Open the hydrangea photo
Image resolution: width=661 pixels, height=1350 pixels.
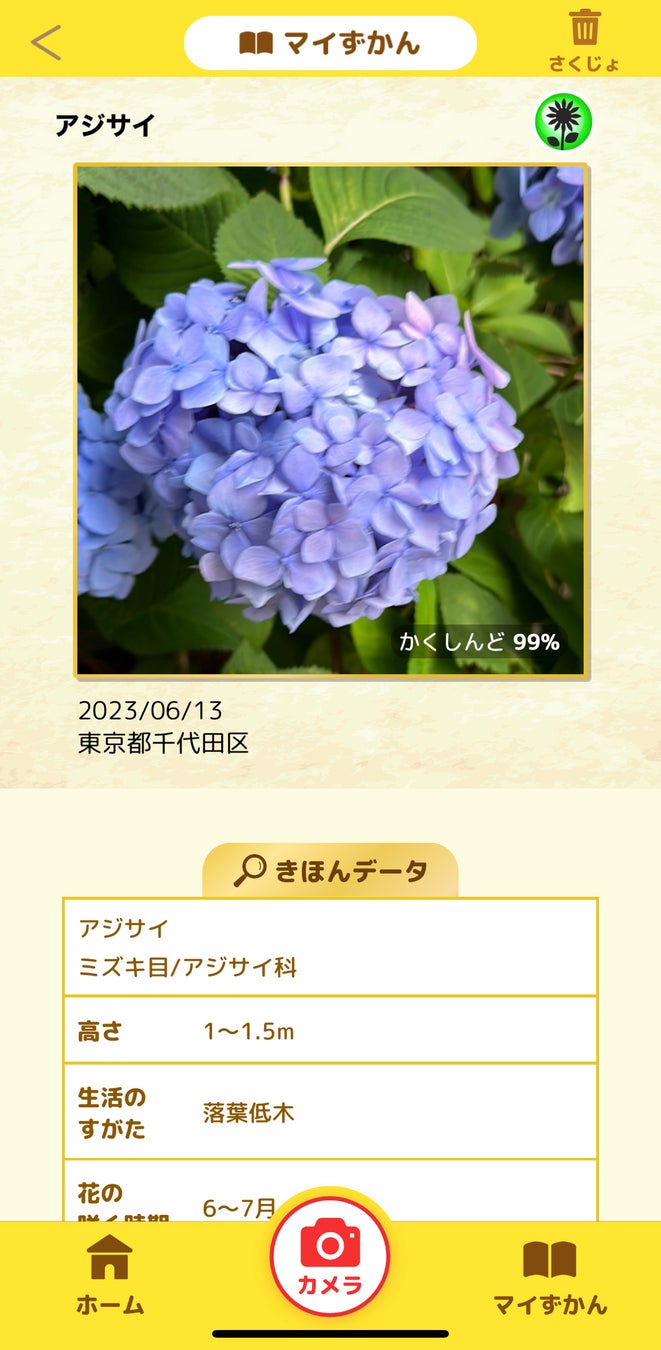(331, 421)
